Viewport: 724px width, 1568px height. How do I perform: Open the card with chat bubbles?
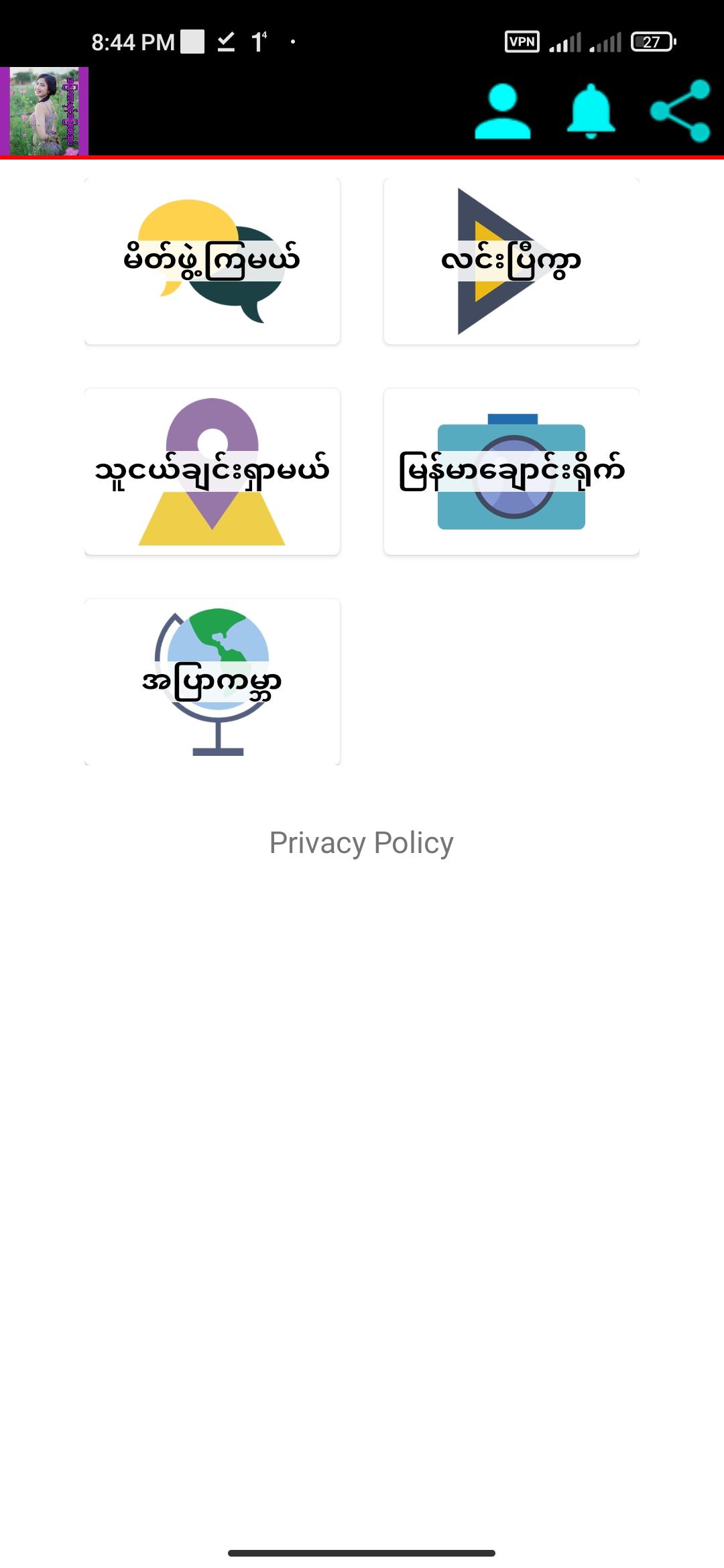coord(212,261)
